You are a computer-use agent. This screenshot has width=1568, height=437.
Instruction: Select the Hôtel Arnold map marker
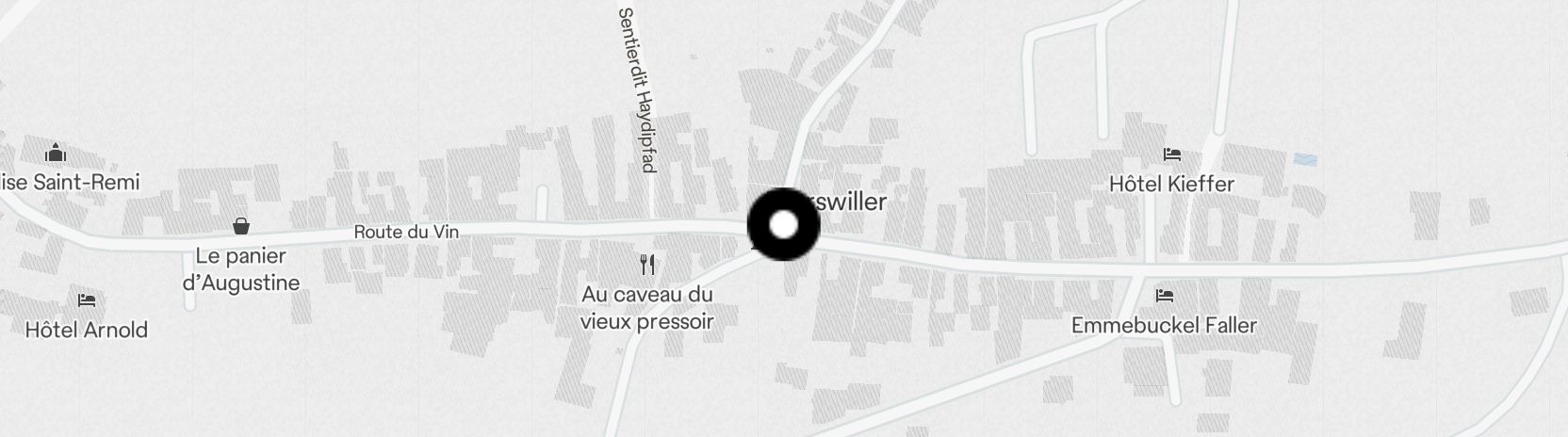click(x=87, y=300)
